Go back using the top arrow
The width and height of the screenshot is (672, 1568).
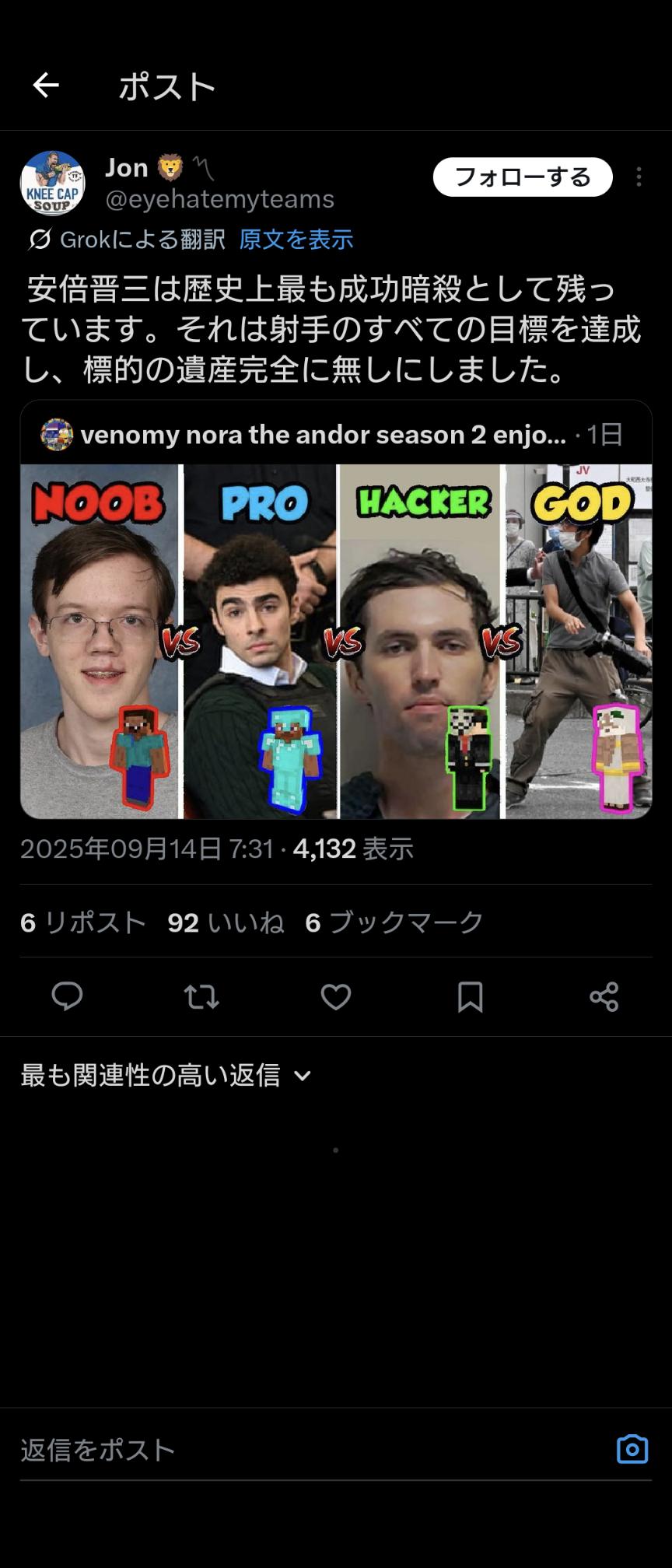click(x=46, y=86)
